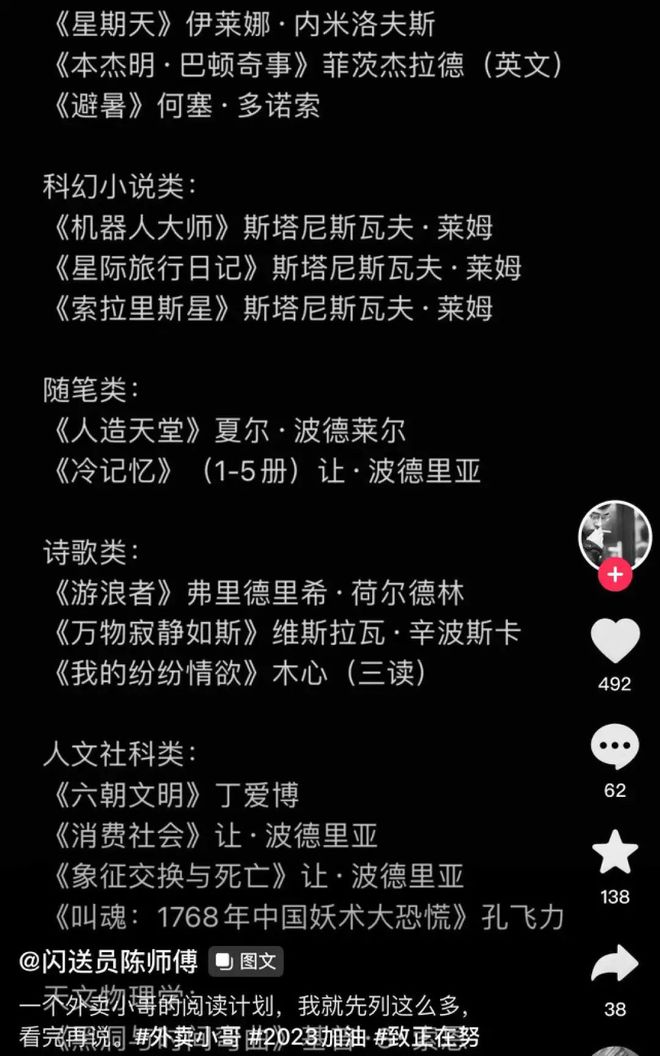Add this post to favorites with the star
This screenshot has height=1056, width=660.
point(615,853)
